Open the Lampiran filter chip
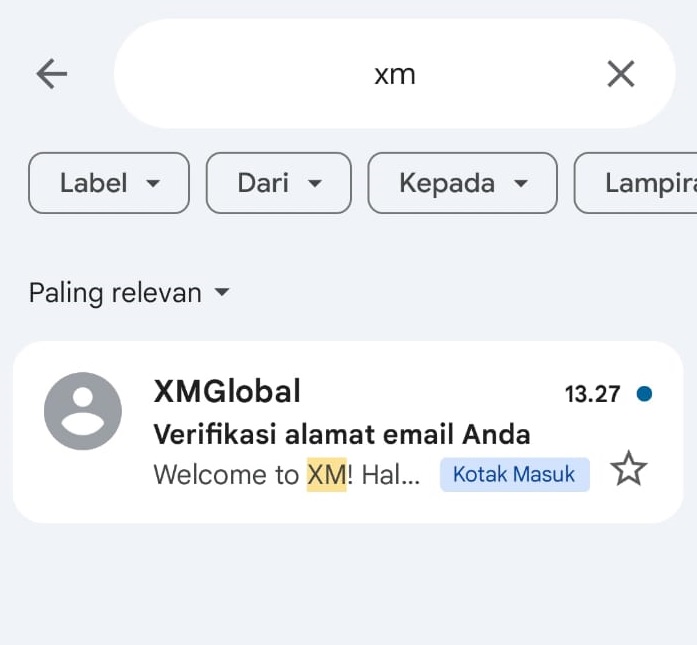The width and height of the screenshot is (697, 645). (640, 183)
